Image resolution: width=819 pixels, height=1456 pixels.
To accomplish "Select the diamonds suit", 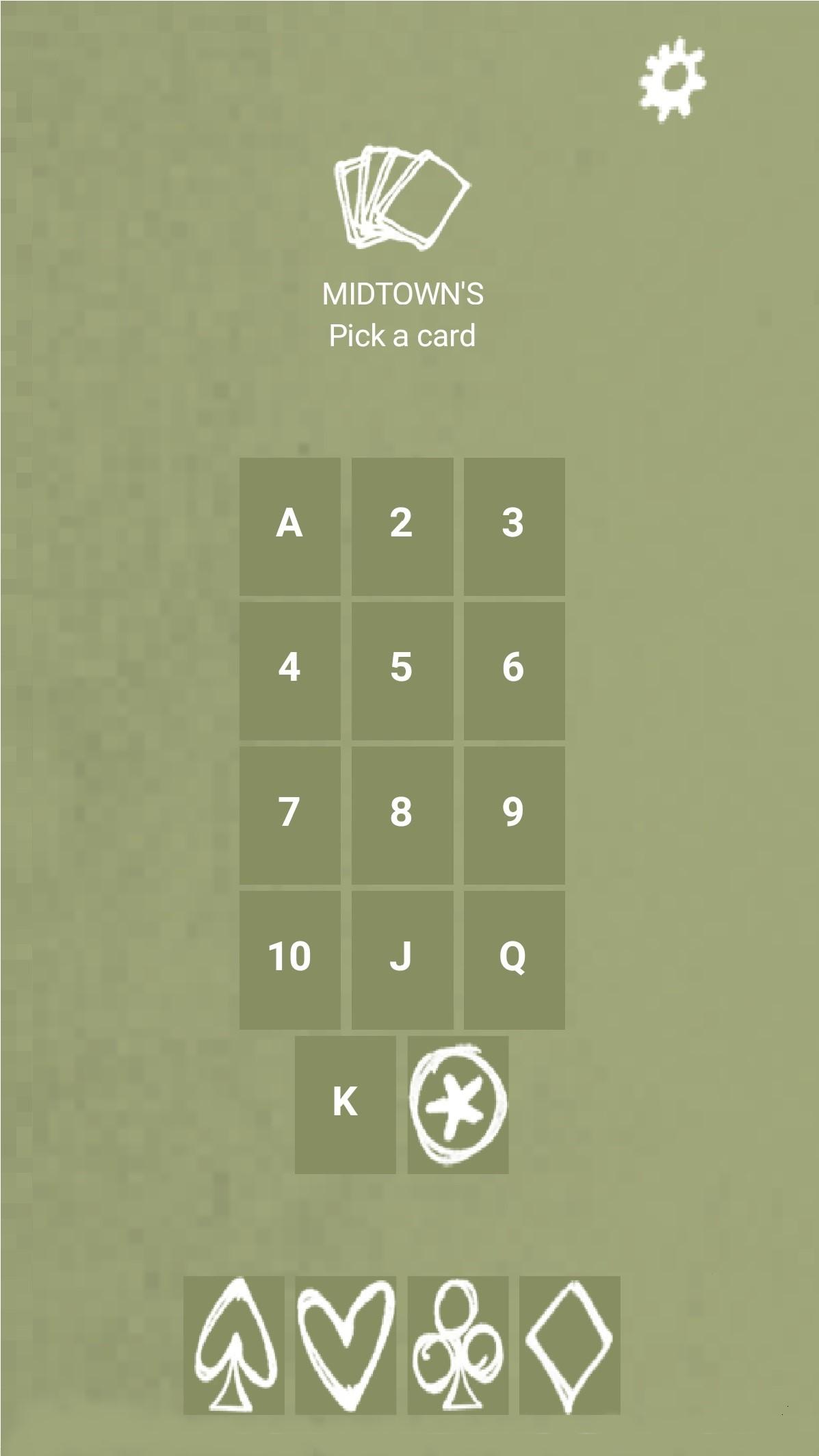I will coord(569,1344).
